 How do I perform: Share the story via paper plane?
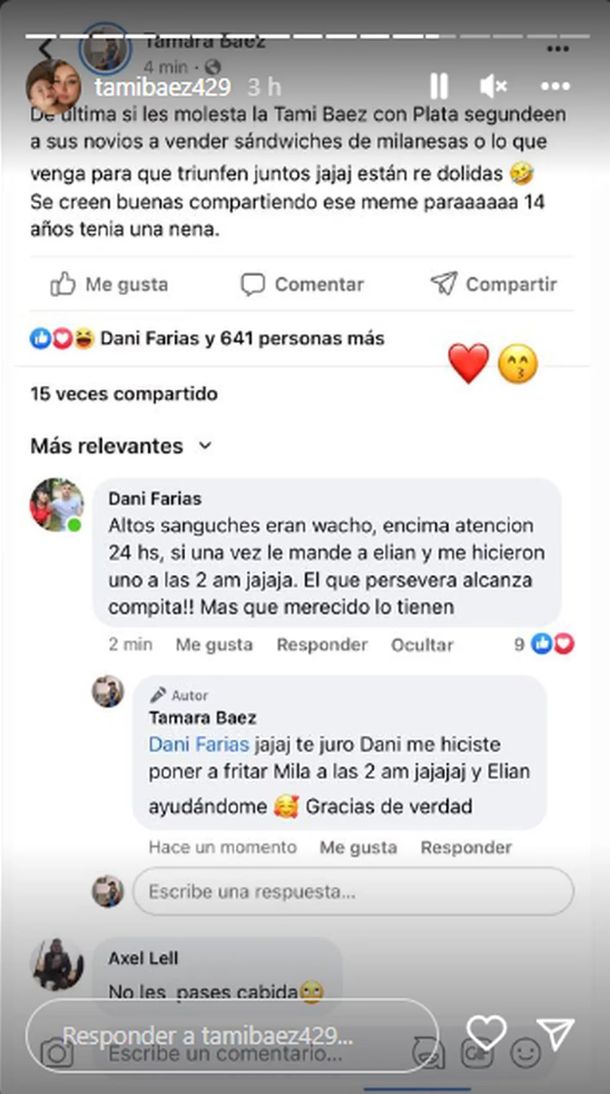point(554,1032)
